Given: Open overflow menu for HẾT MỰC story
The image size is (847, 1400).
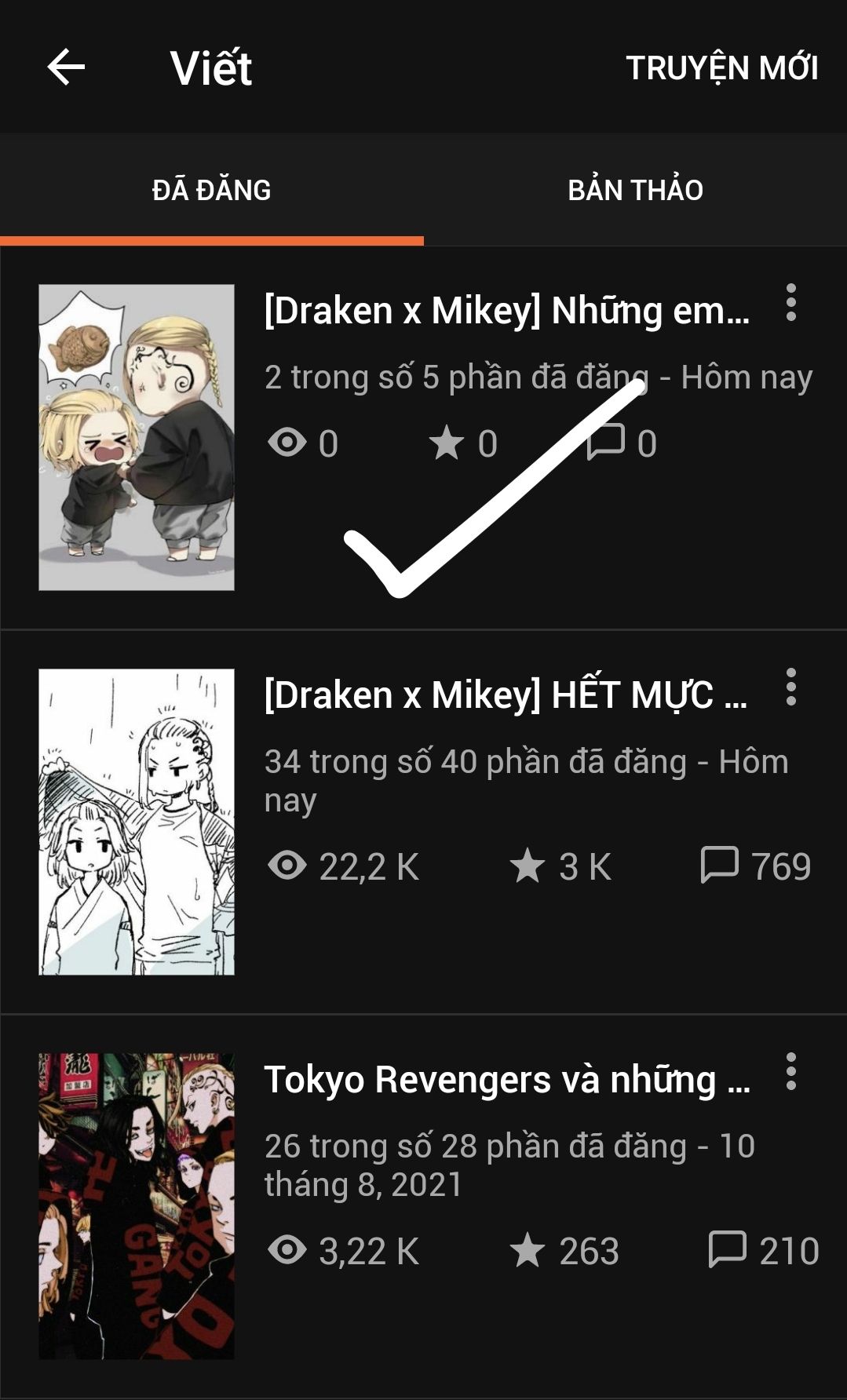Looking at the screenshot, I should click(x=790, y=687).
